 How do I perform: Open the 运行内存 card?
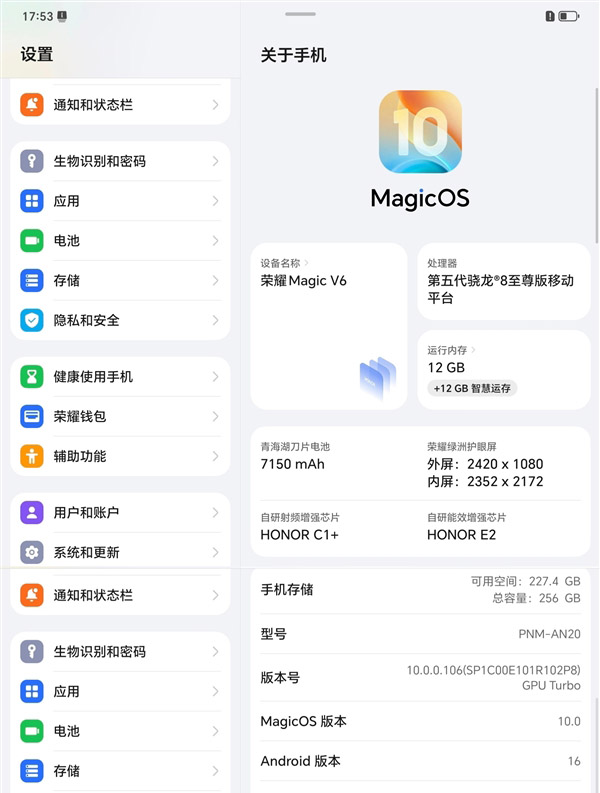tap(503, 369)
